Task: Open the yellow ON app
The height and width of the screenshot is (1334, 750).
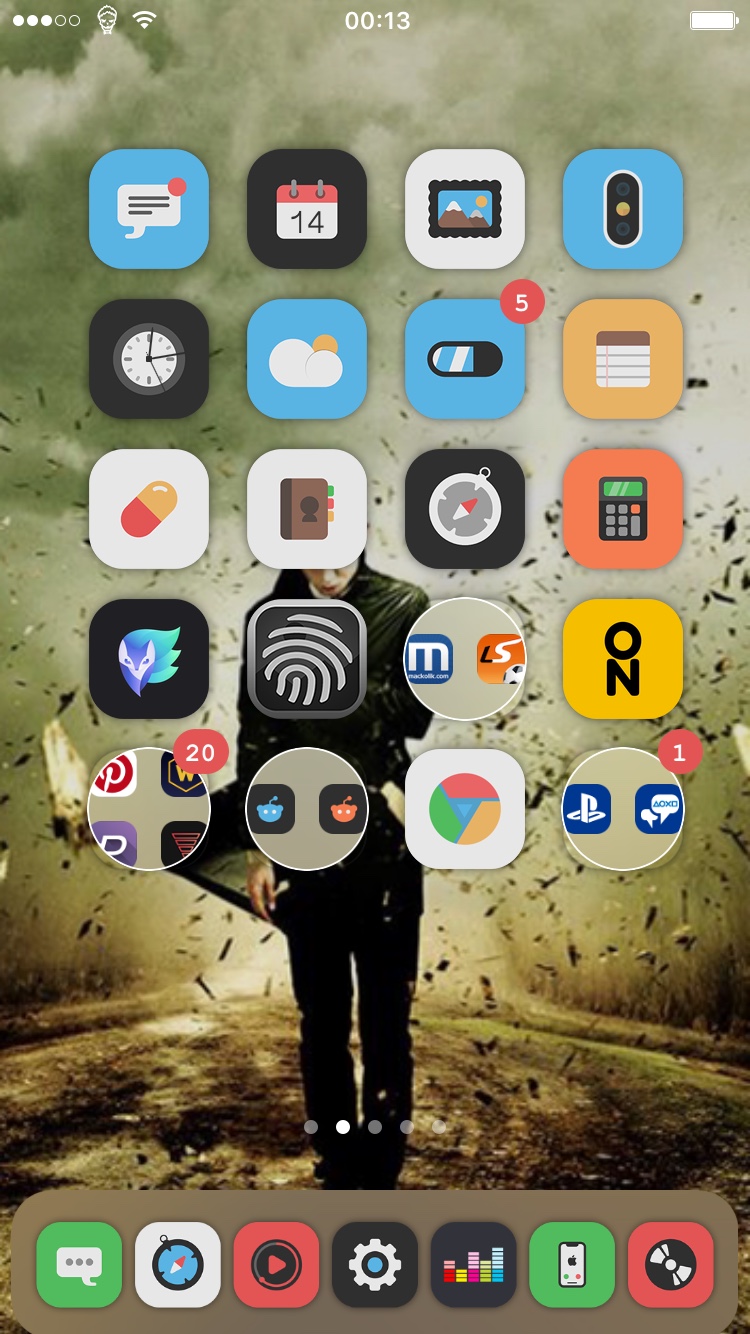Action: pos(623,659)
